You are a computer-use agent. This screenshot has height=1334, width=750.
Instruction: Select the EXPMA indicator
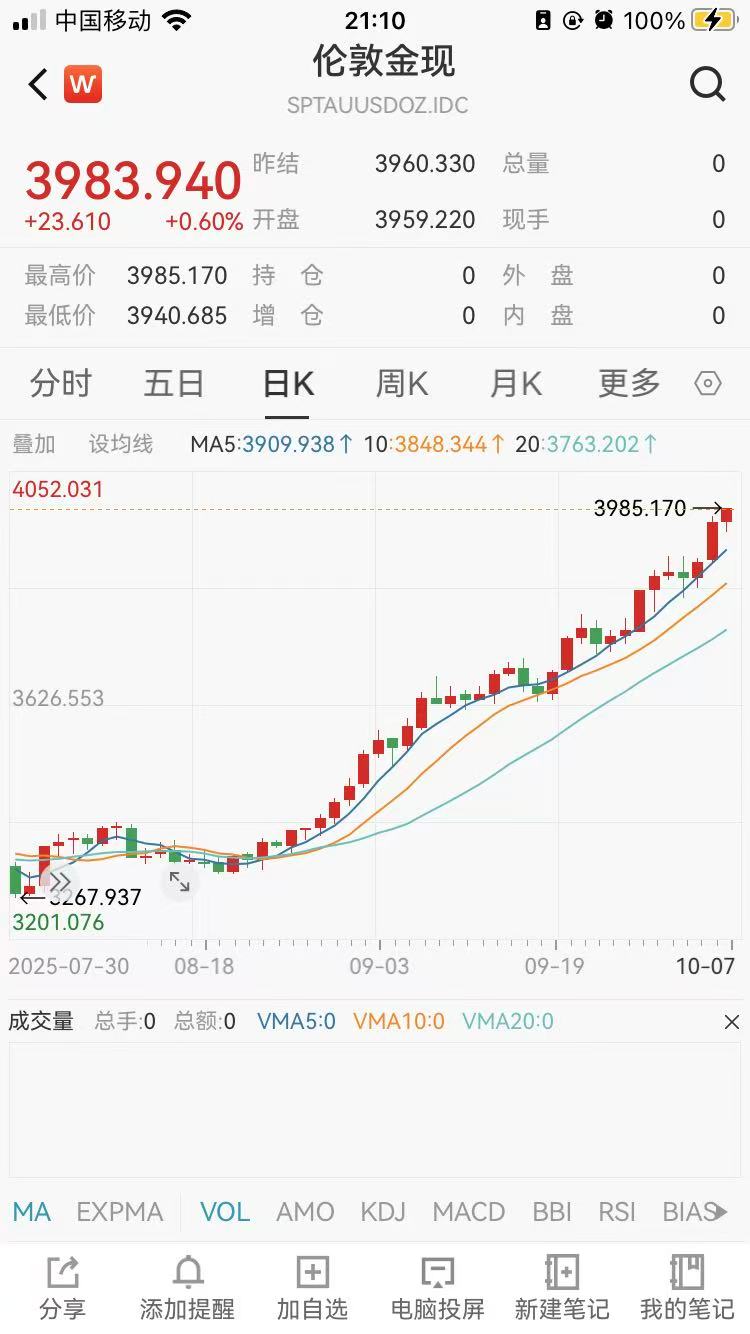120,1212
